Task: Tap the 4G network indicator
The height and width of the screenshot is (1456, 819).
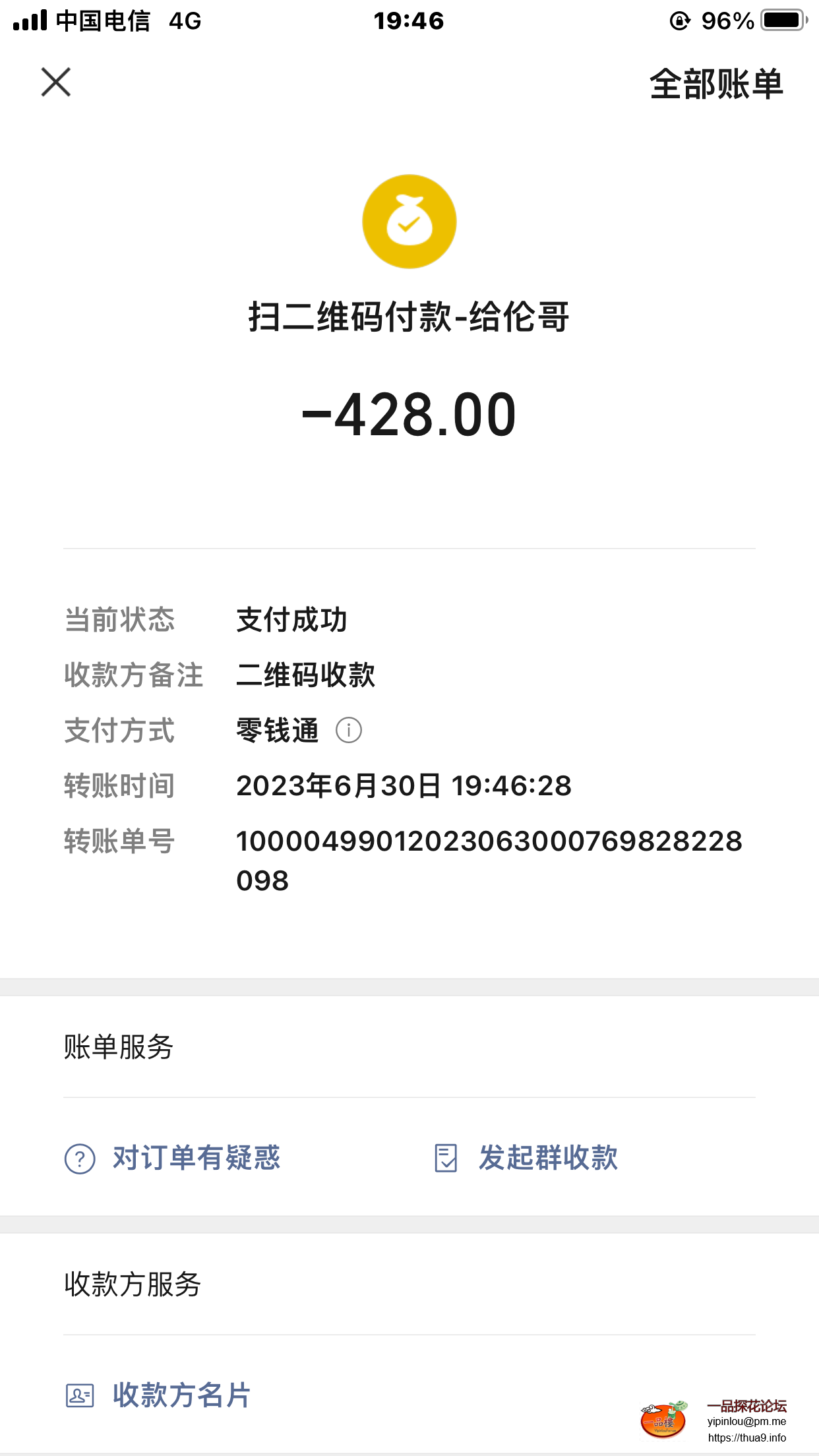Action: coord(186,21)
